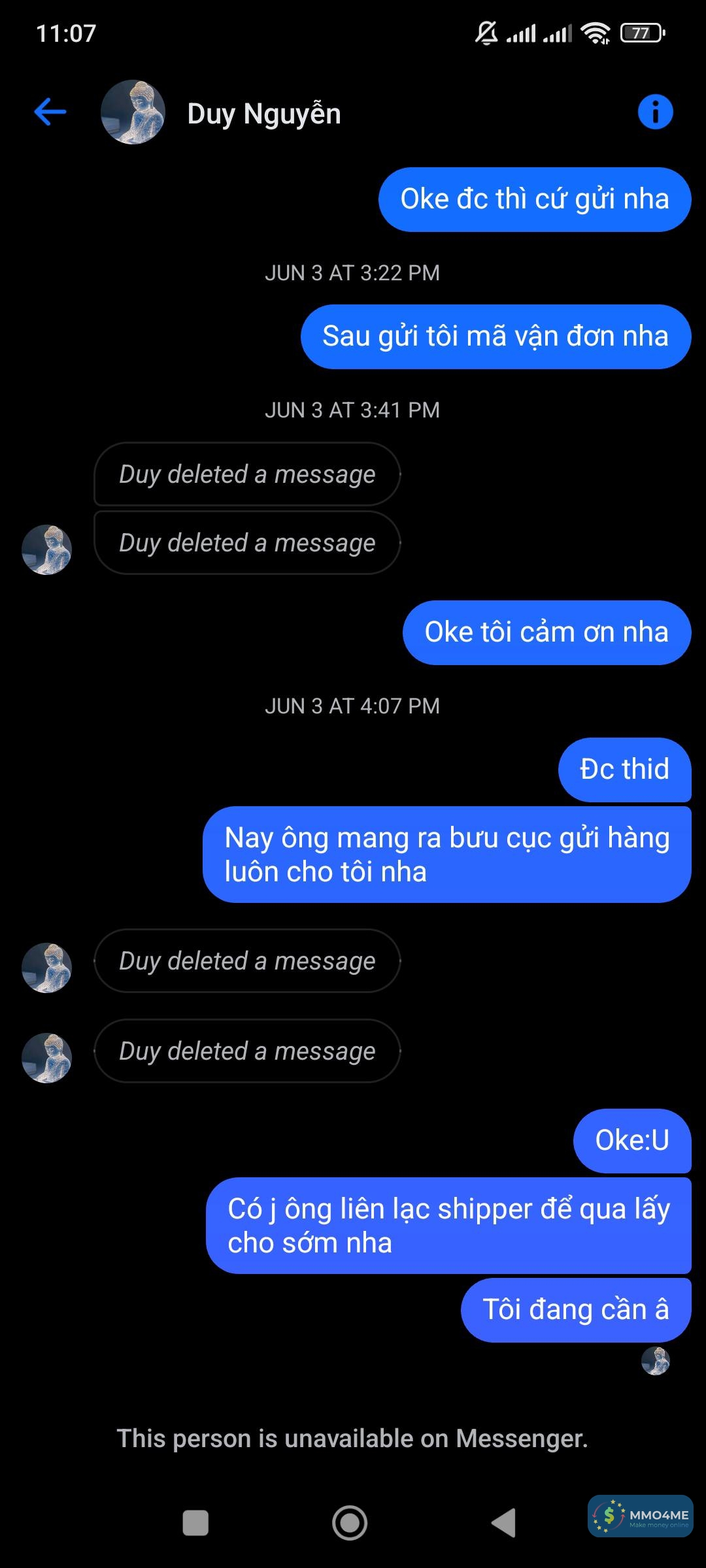Open Duy Nguyễn's profile from the header
The width and height of the screenshot is (706, 1568).
pos(263,114)
